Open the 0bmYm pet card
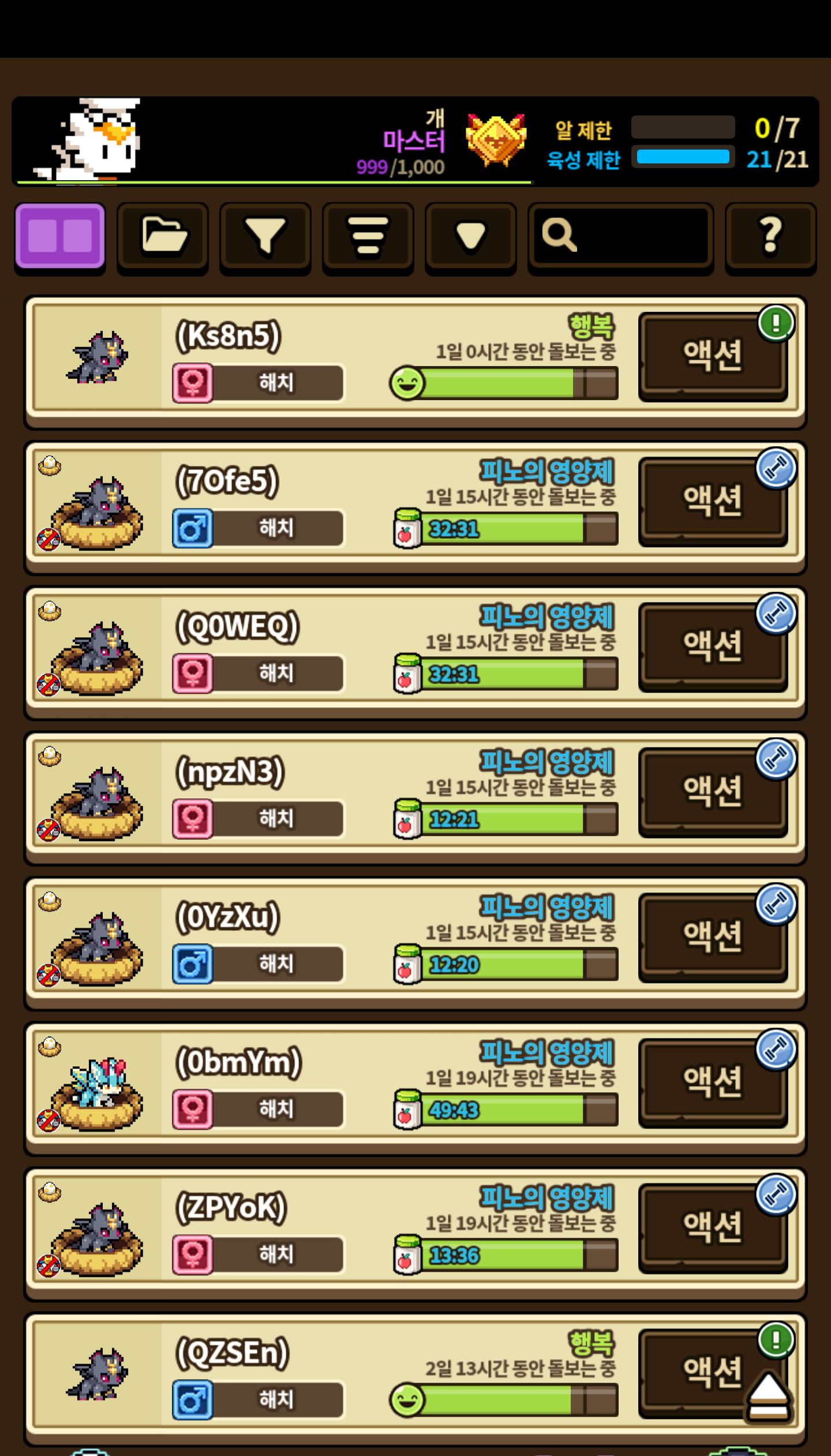This screenshot has height=1456, width=831. [335, 1088]
